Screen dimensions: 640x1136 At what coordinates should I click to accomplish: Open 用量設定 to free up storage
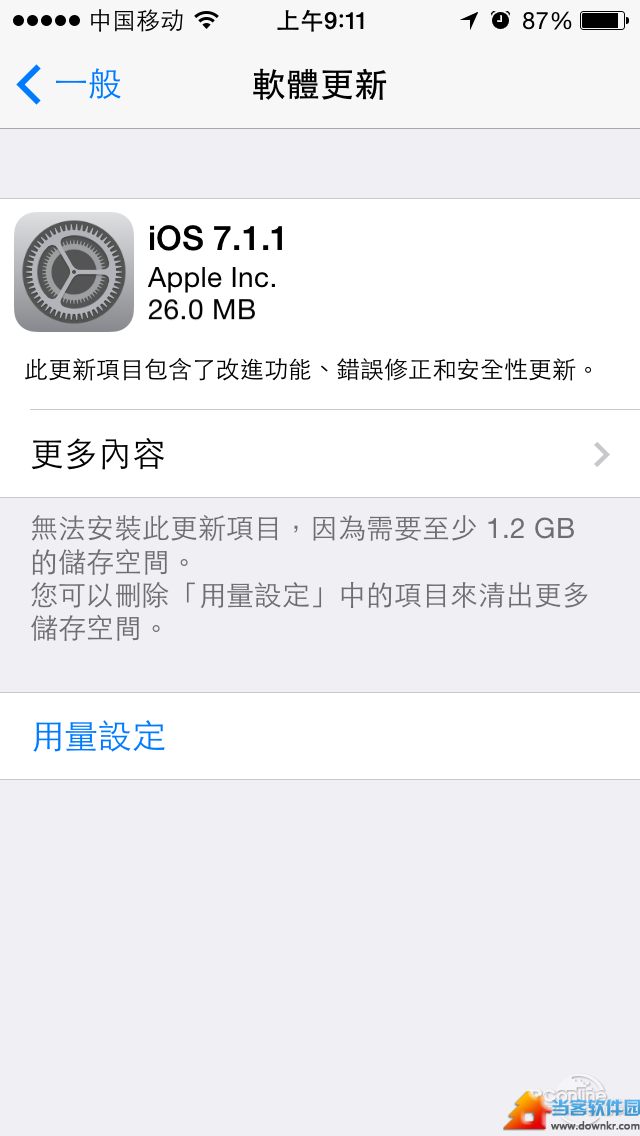pyautogui.click(x=100, y=737)
